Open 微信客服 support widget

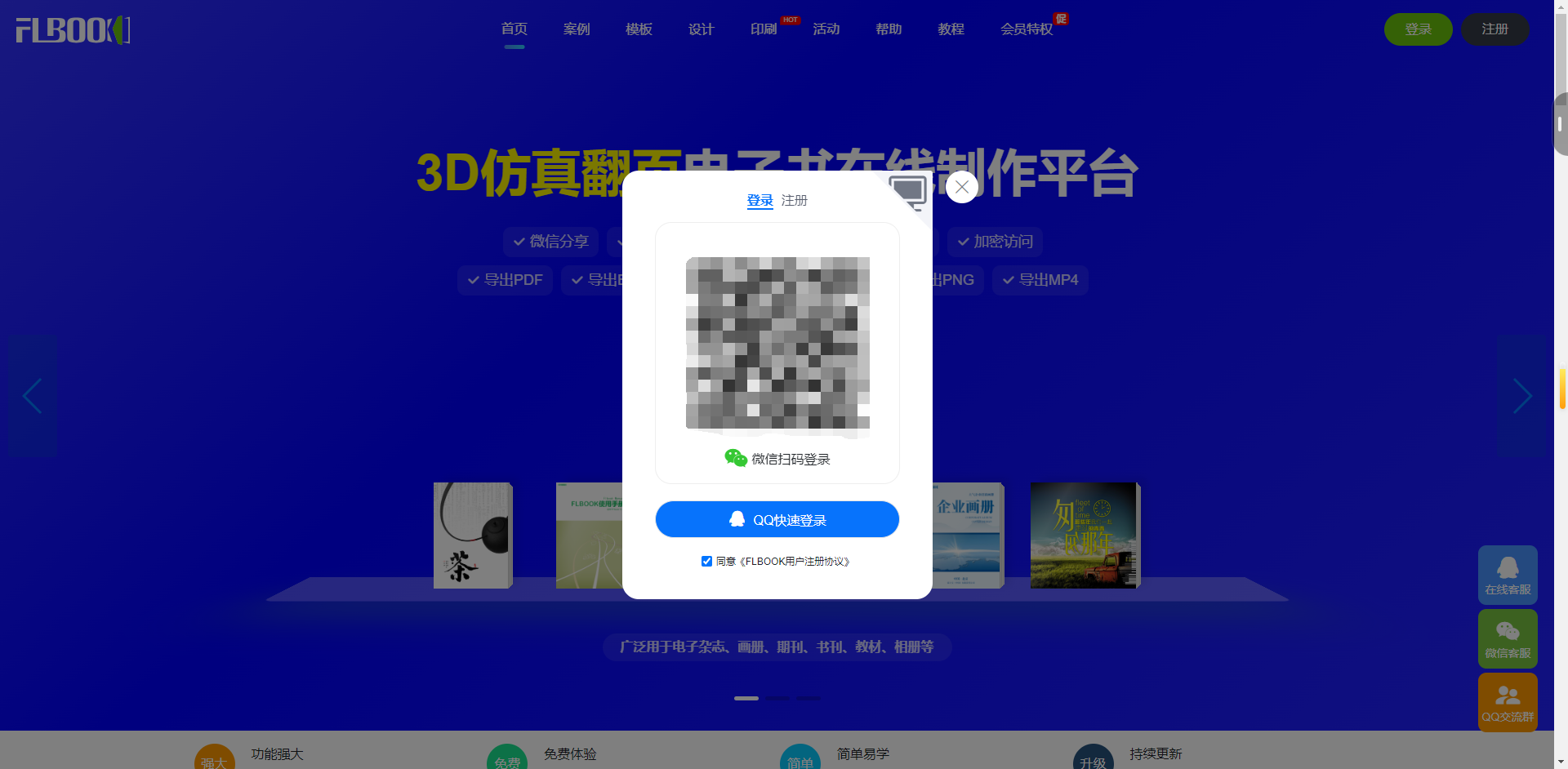tap(1508, 638)
